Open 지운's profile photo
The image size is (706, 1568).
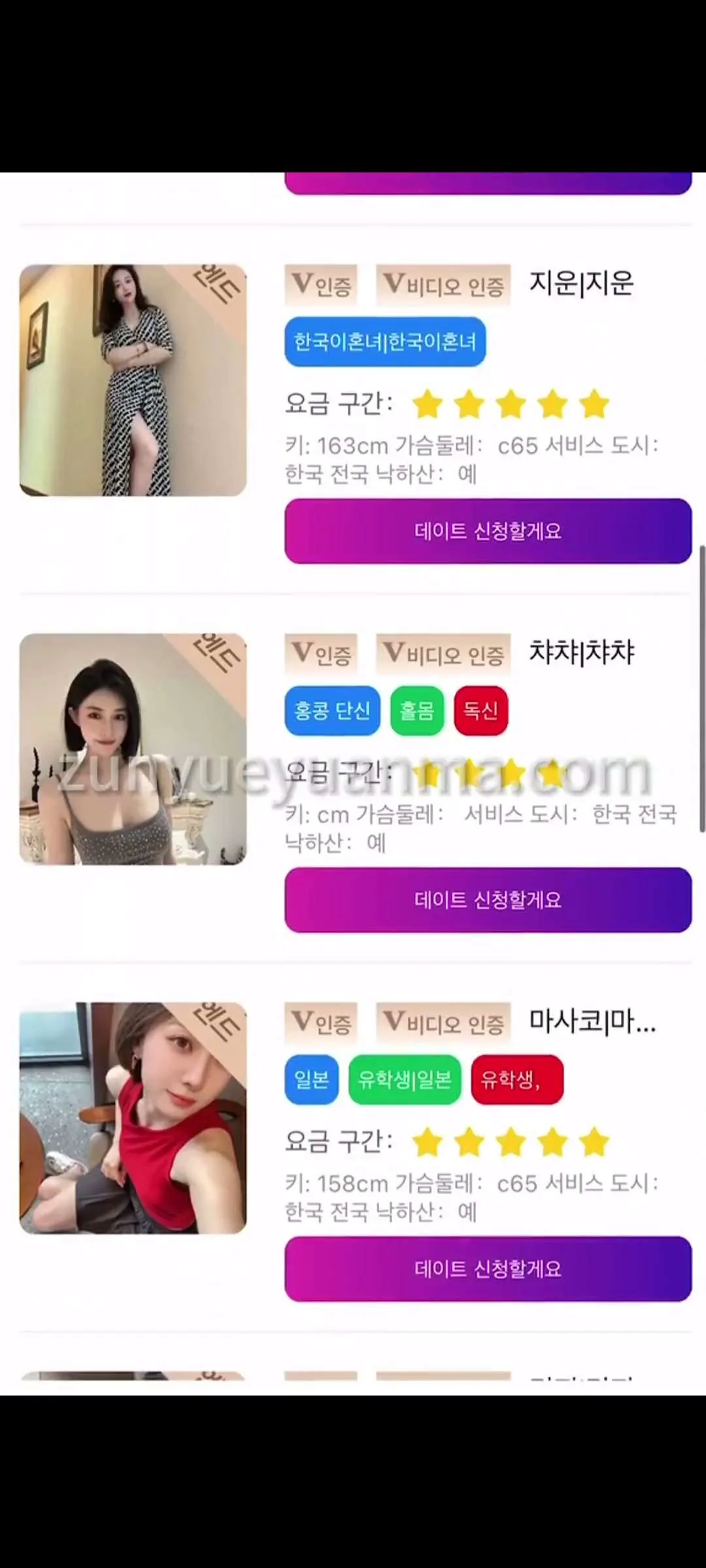coord(133,380)
